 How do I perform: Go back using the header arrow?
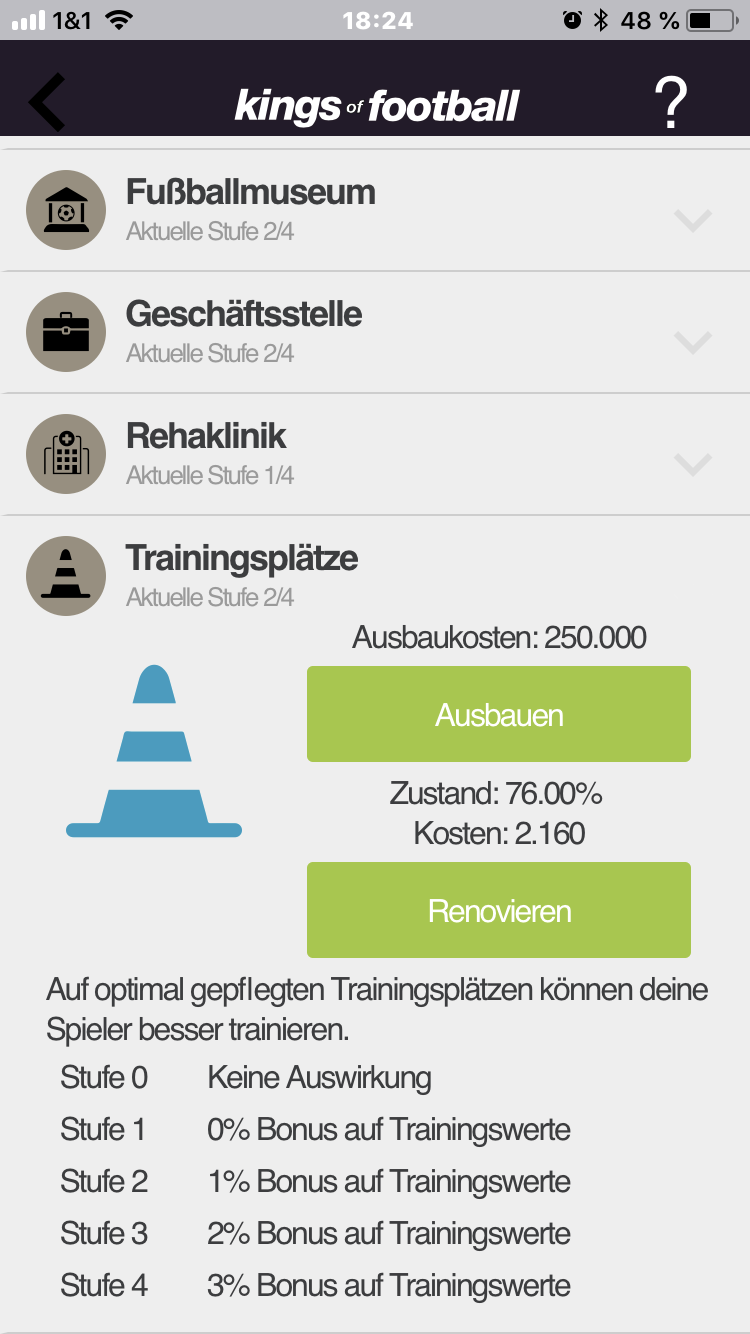tap(47, 101)
